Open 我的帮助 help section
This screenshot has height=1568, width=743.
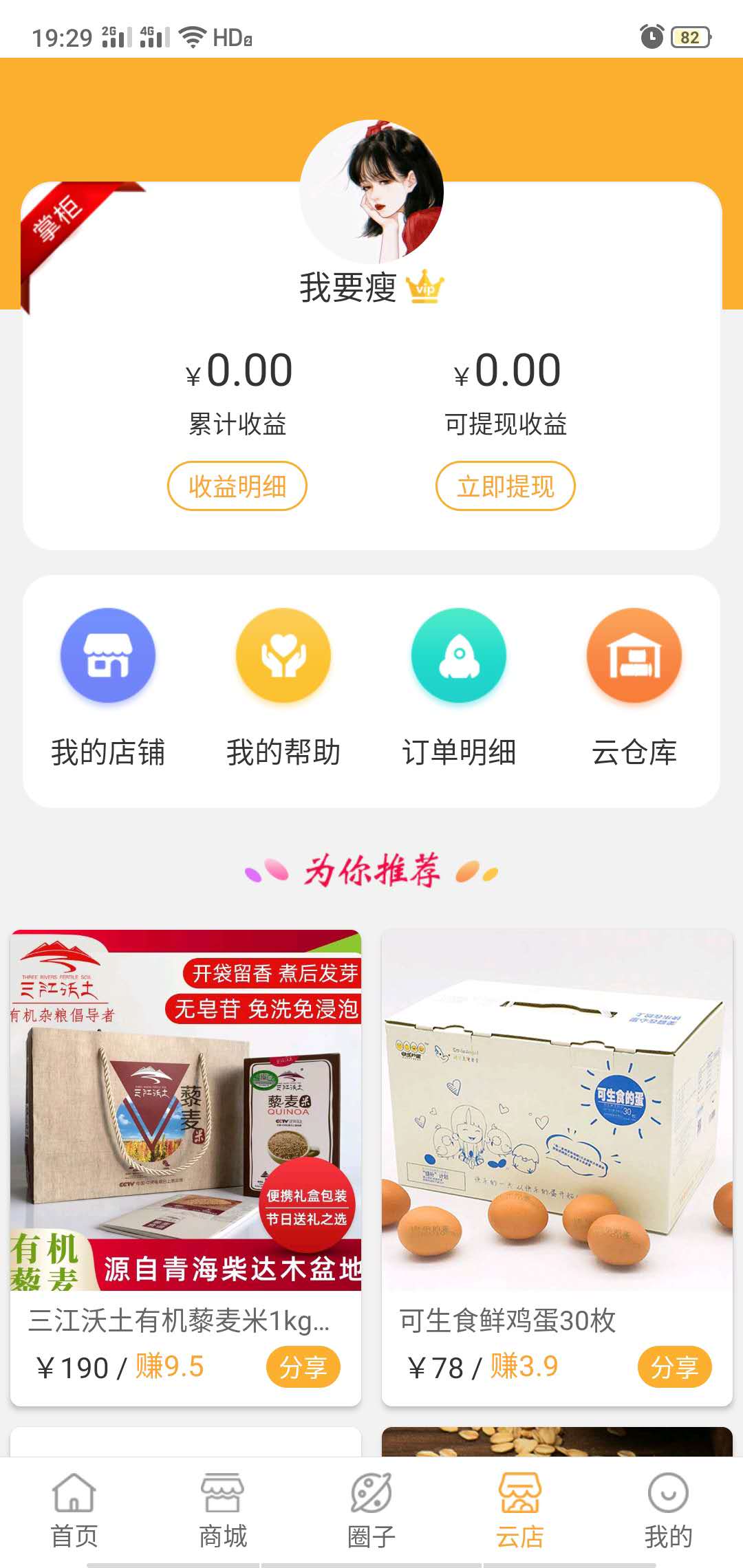tap(283, 686)
